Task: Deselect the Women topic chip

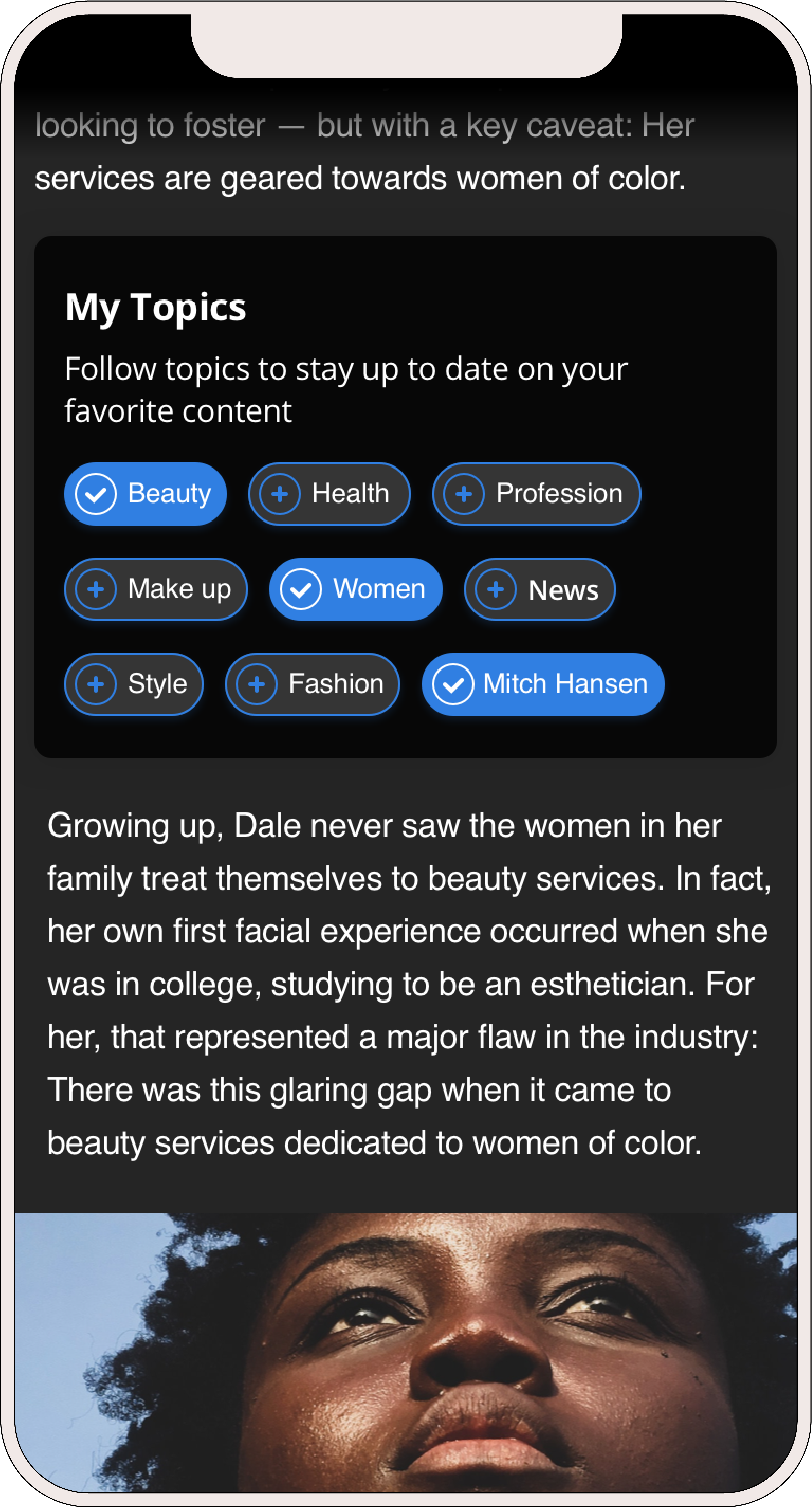Action: click(355, 589)
